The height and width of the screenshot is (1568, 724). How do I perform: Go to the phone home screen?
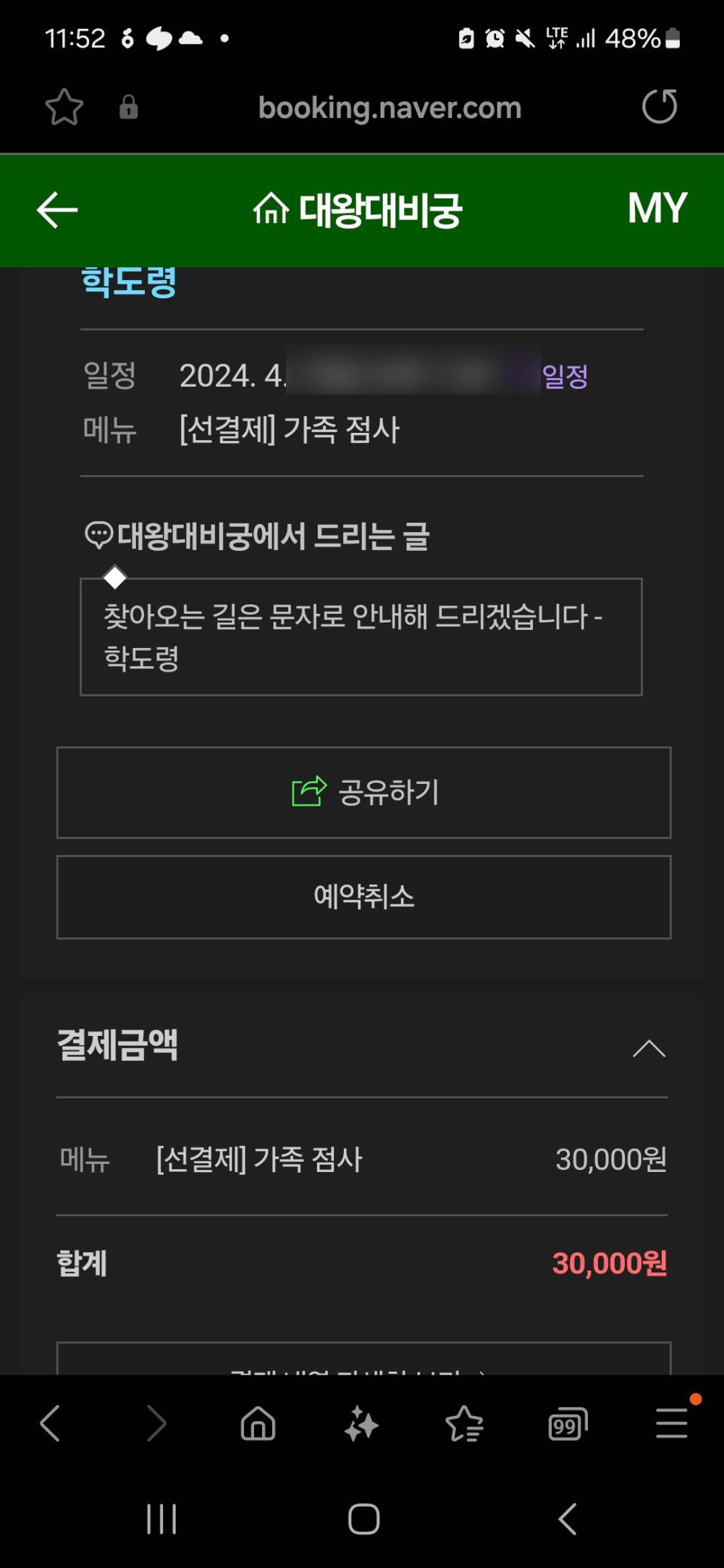(363, 1519)
